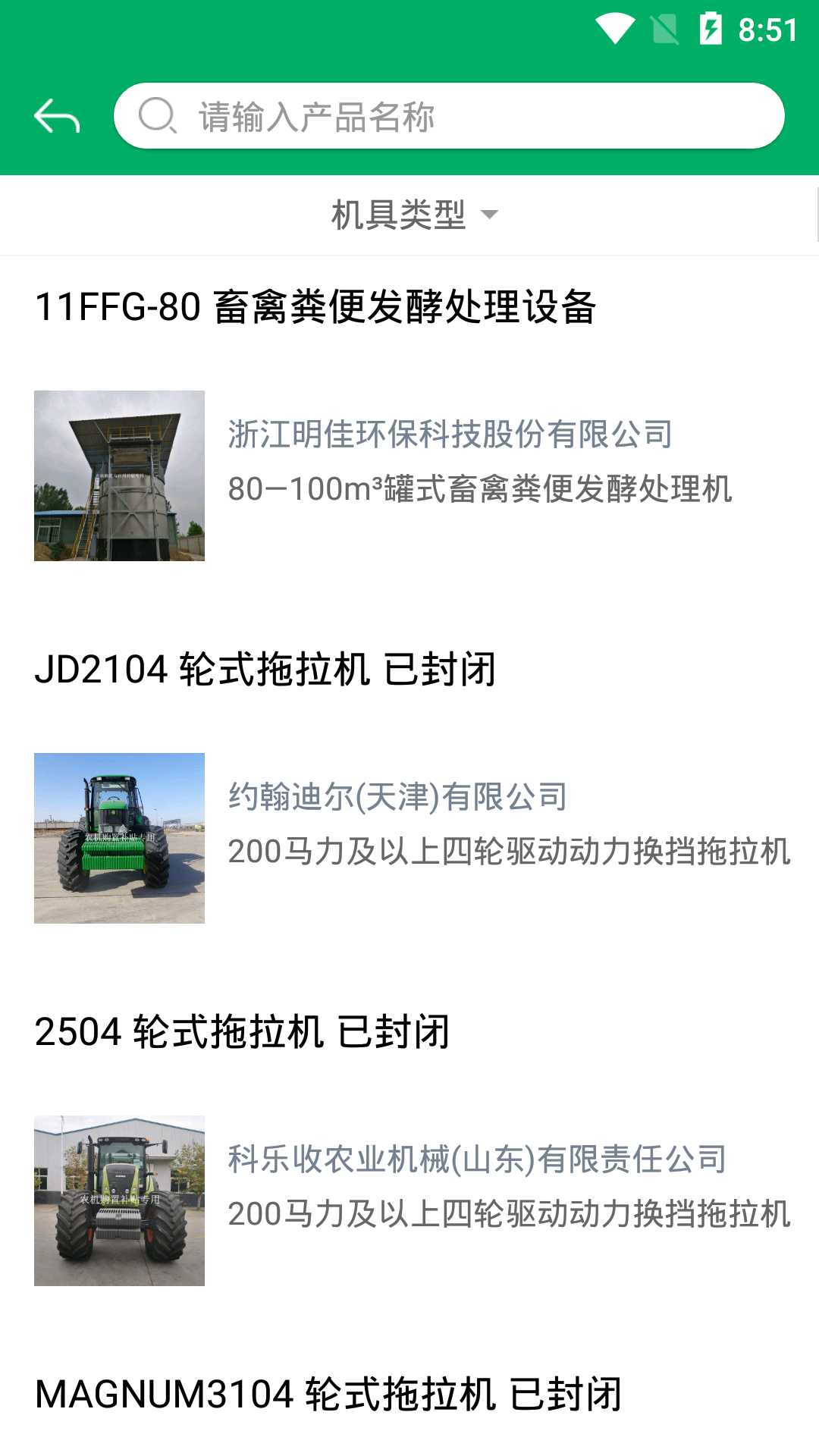Tap the magnifier icon in the search bar
The width and height of the screenshot is (819, 1456).
tap(157, 115)
